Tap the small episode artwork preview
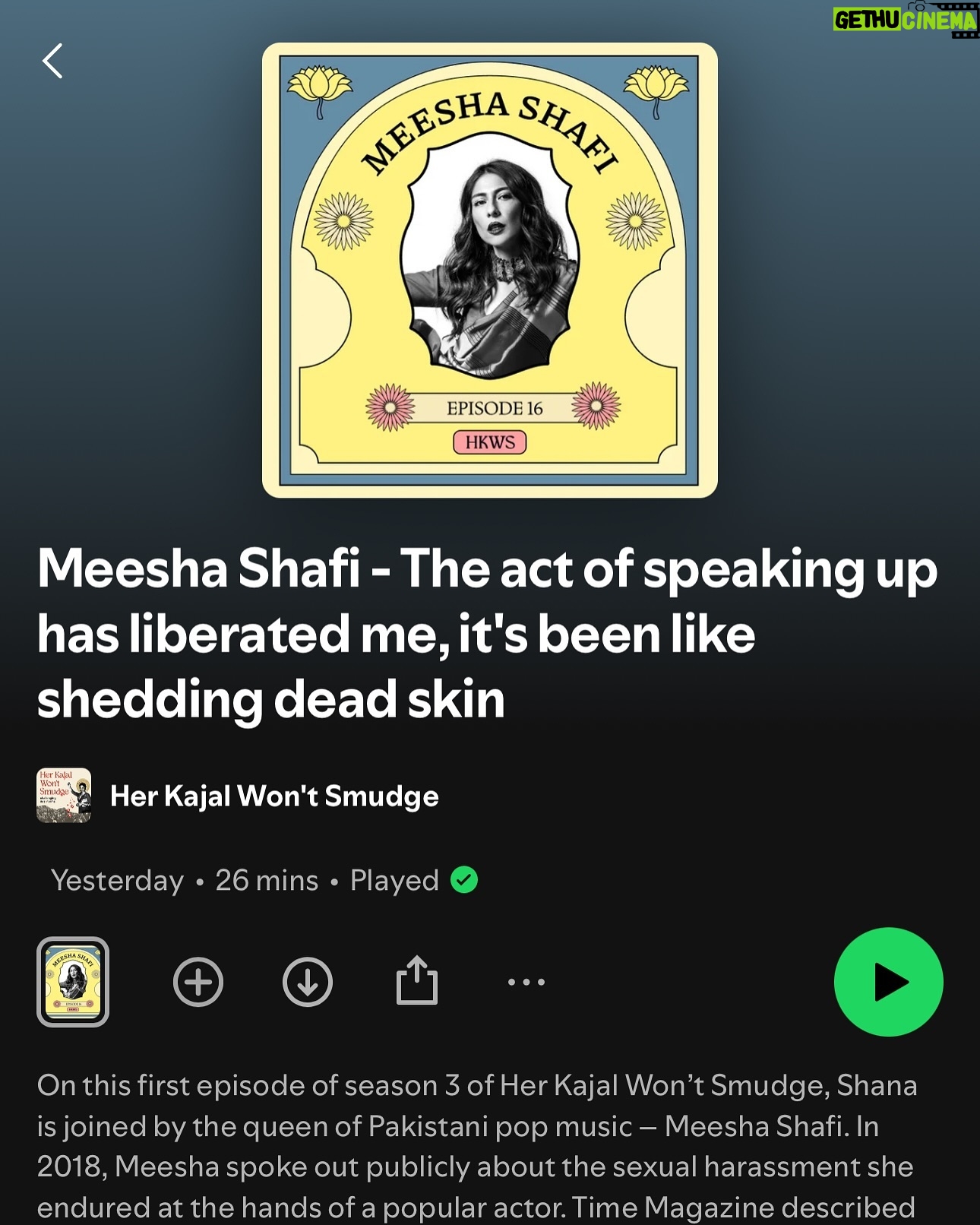 point(73,982)
